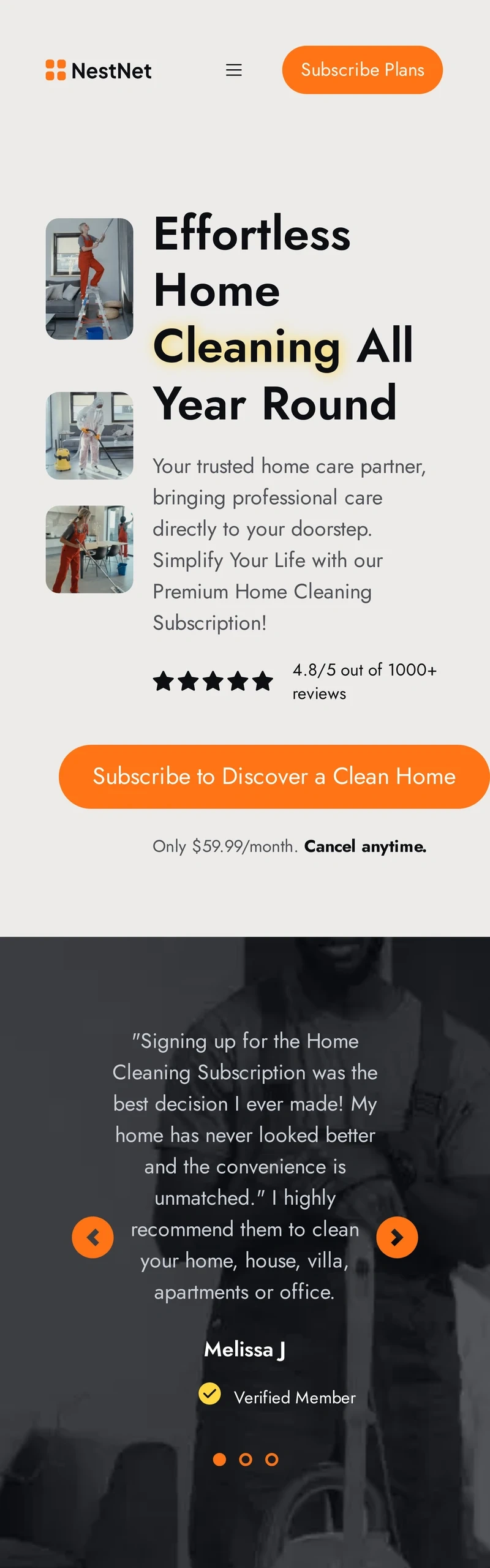Tap Subscribe to Discover a Clean Home

[x=274, y=777]
